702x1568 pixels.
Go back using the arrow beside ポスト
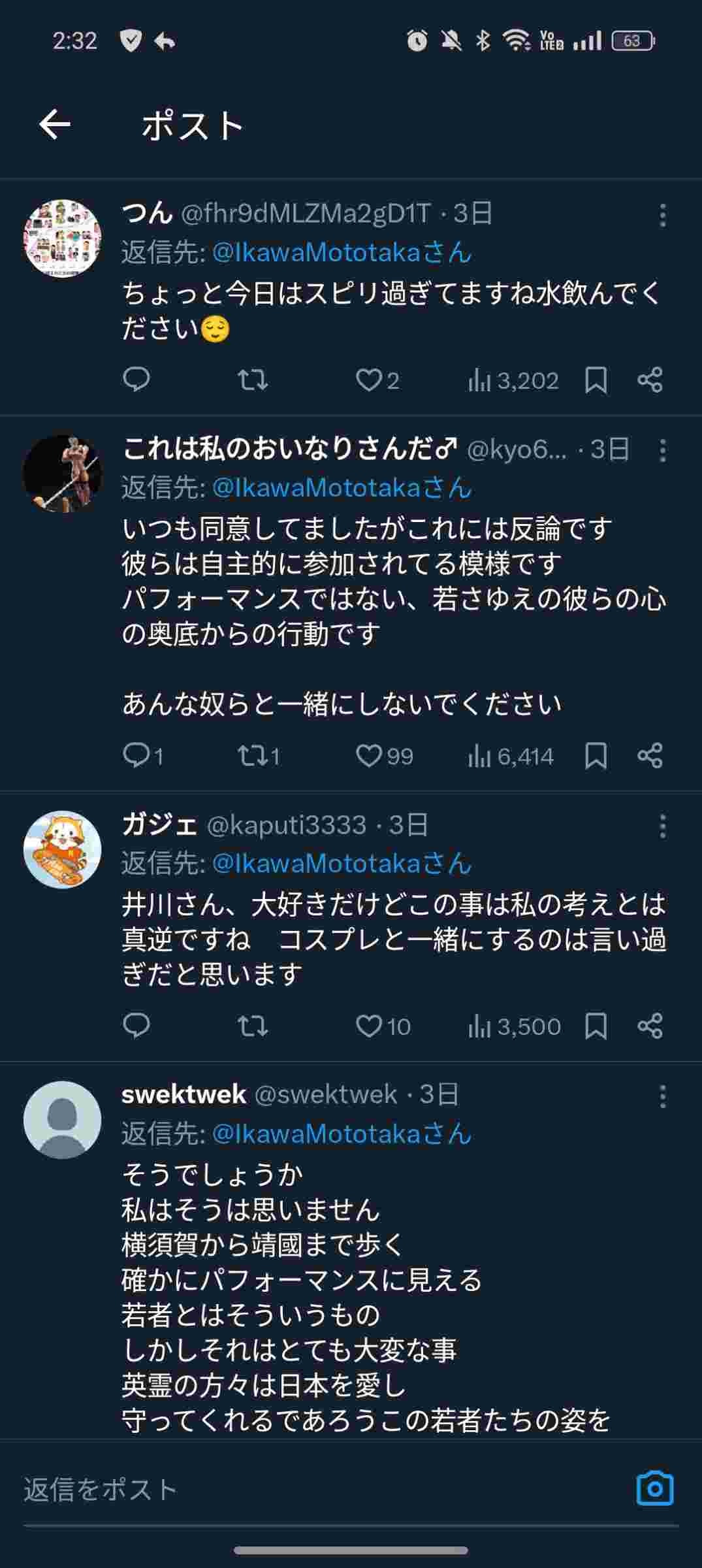tap(55, 125)
